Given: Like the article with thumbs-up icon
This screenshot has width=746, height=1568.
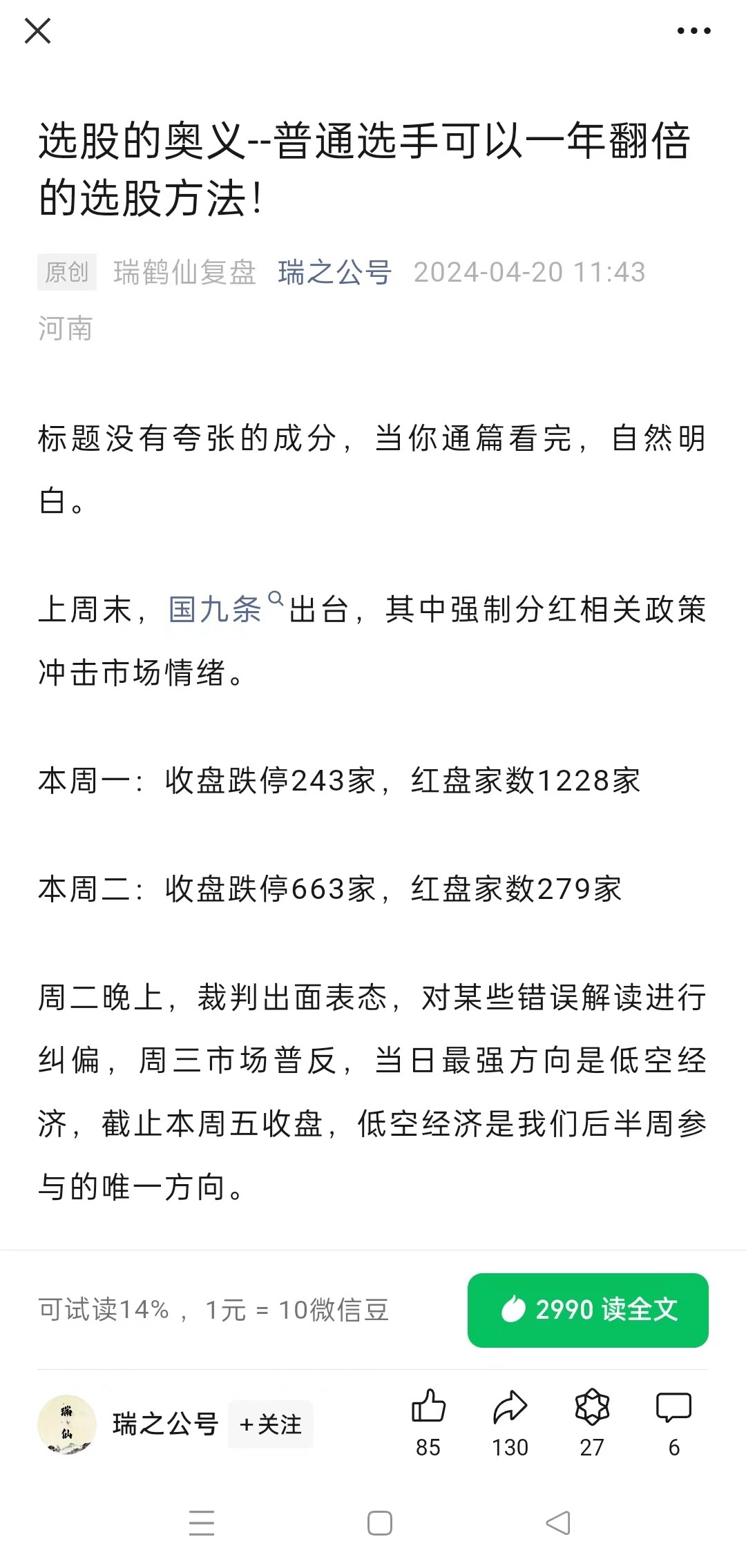Looking at the screenshot, I should click(428, 1407).
